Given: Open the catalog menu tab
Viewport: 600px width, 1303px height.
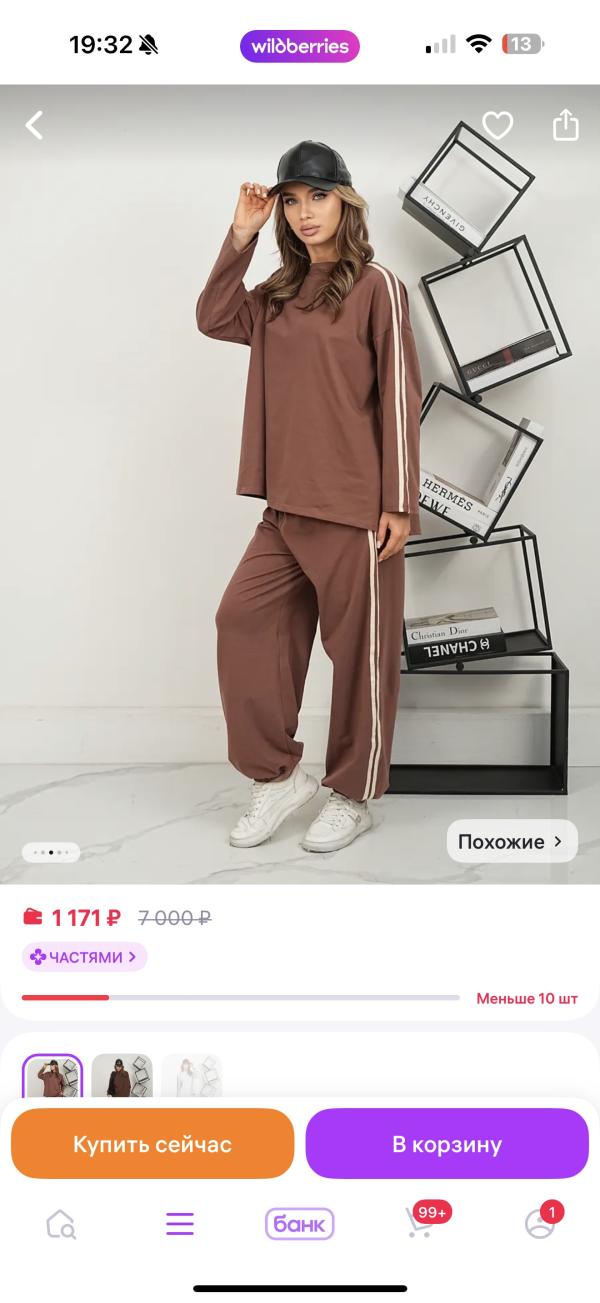Looking at the screenshot, I should [x=180, y=1224].
